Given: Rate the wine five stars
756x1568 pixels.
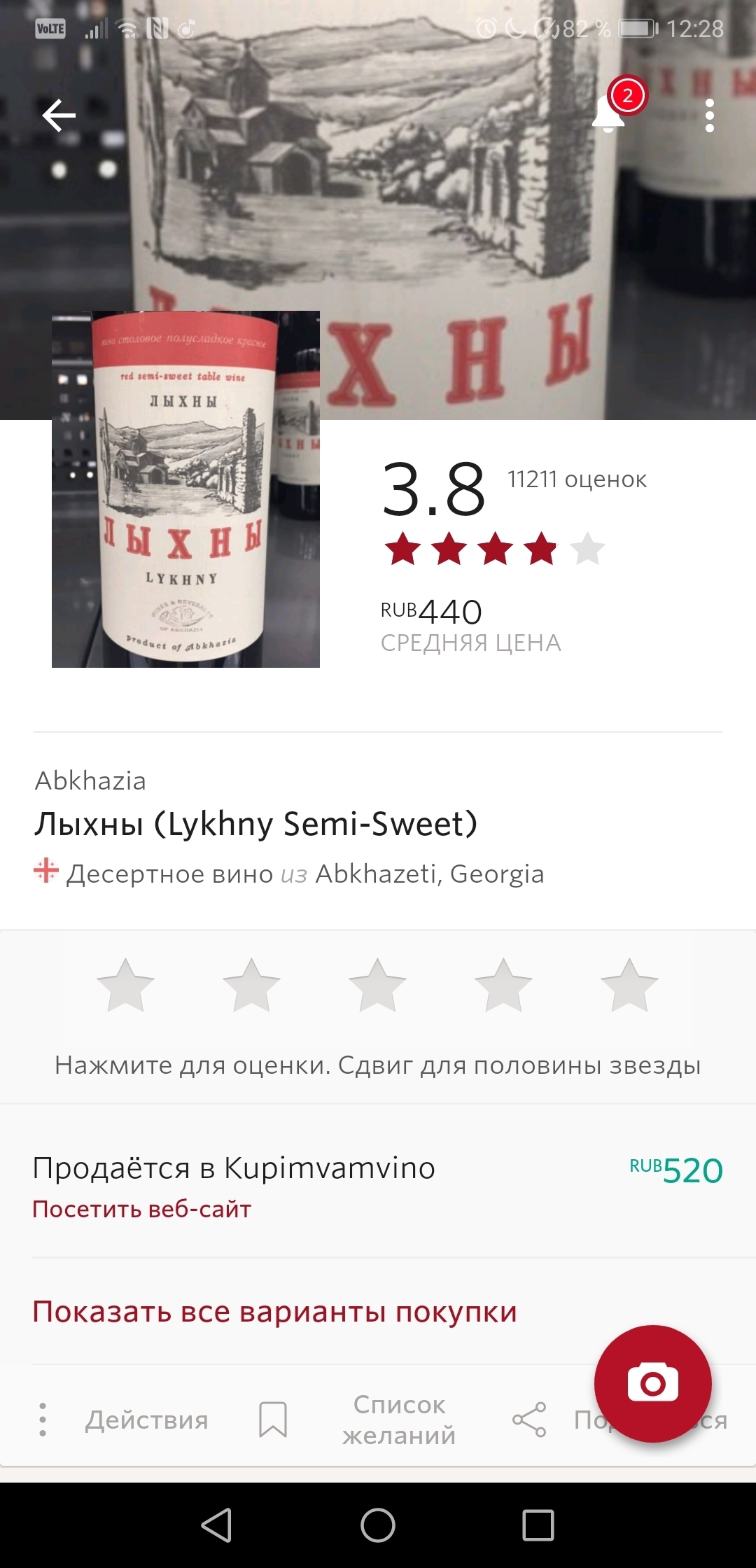Looking at the screenshot, I should [x=629, y=986].
